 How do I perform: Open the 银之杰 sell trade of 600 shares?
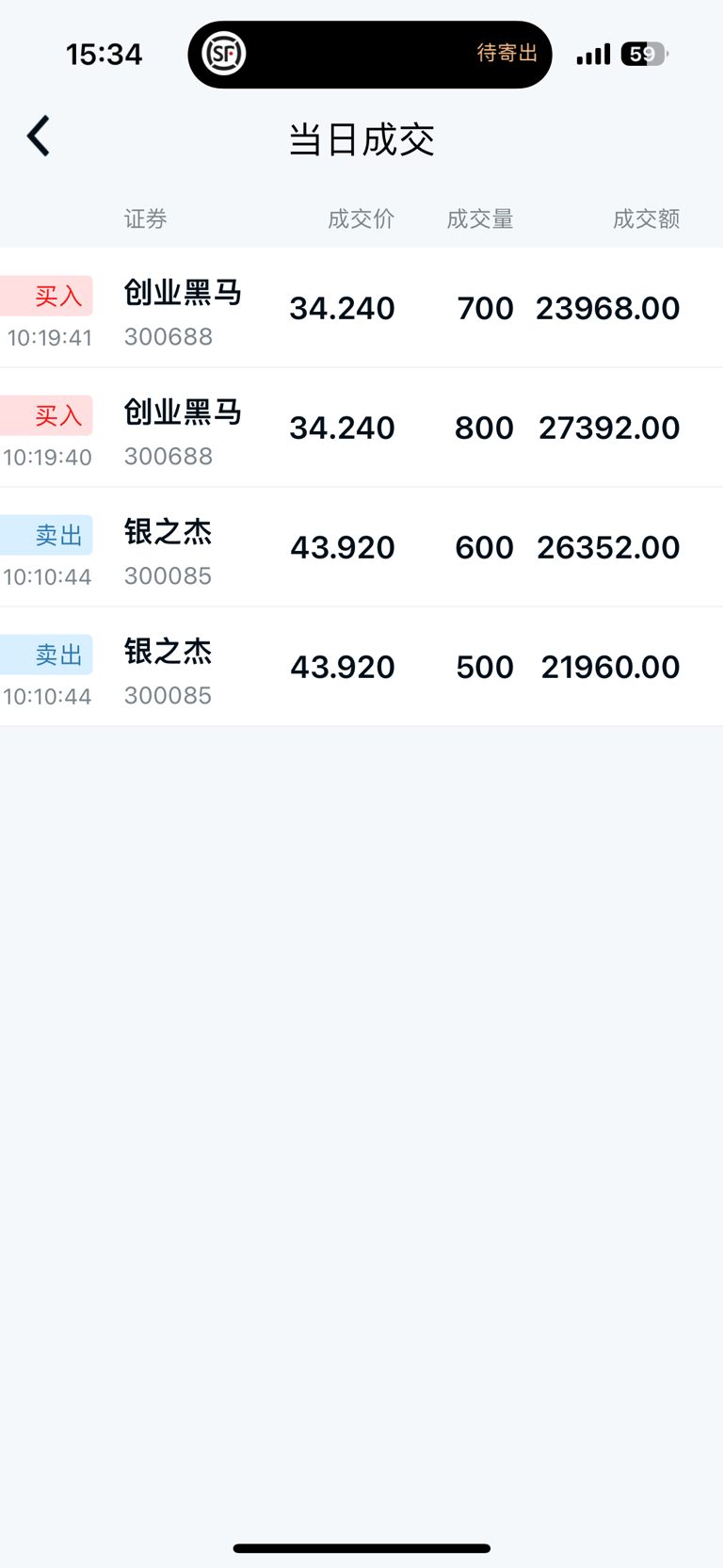[362, 547]
